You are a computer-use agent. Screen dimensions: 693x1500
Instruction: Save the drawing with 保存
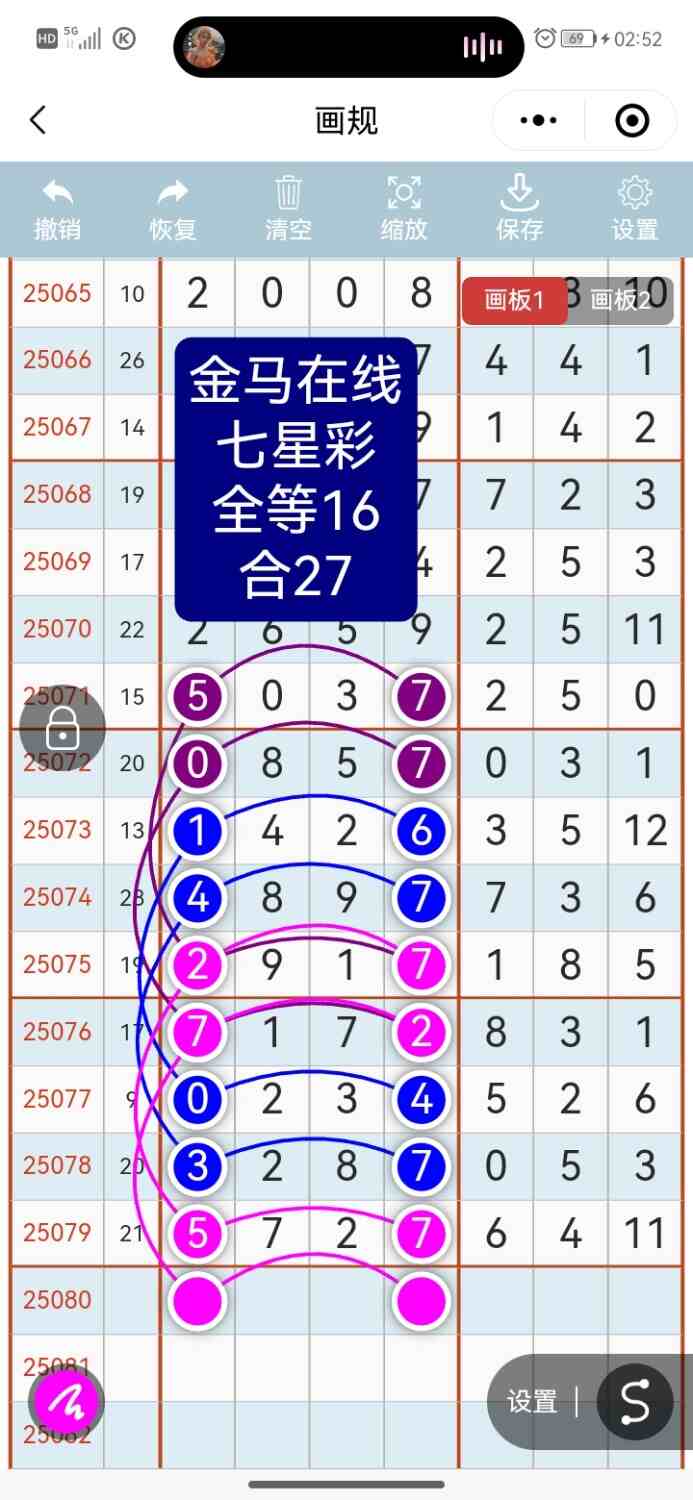pyautogui.click(x=519, y=208)
